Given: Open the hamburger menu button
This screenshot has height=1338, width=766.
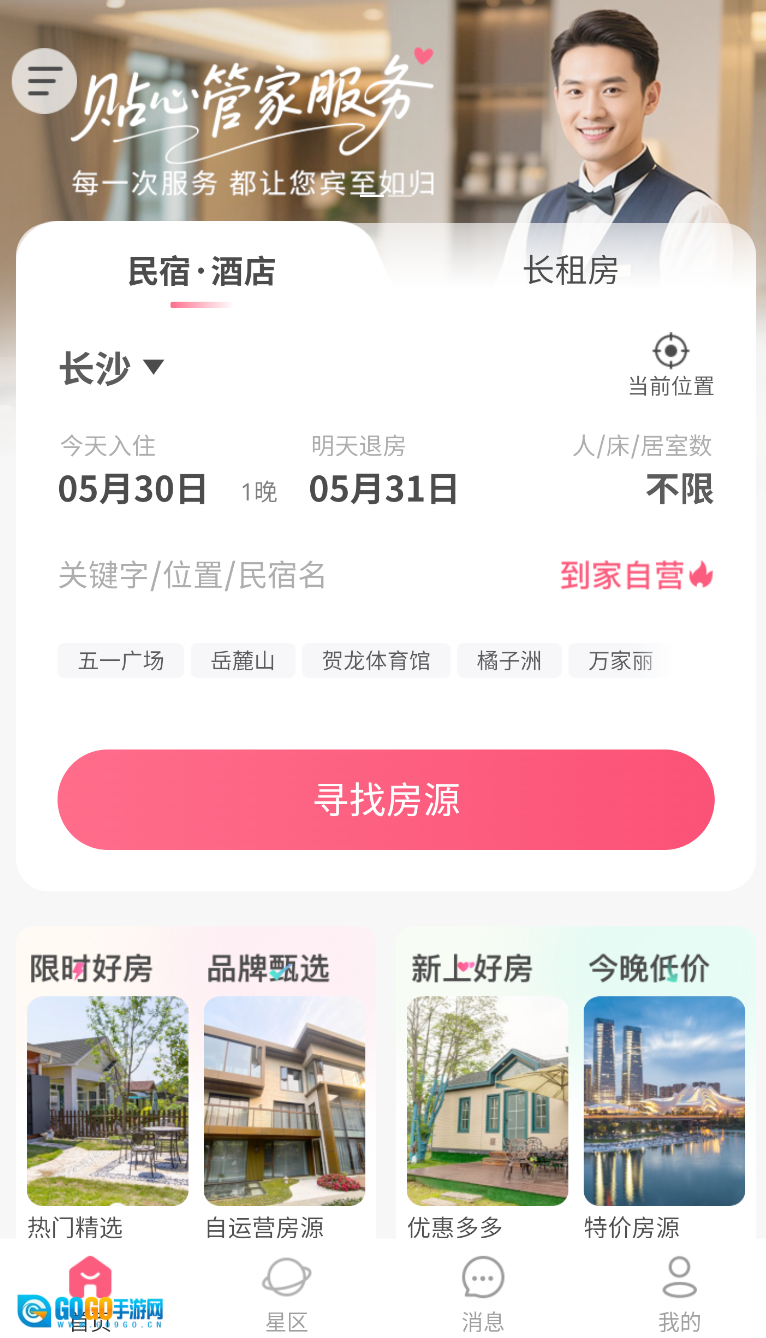Looking at the screenshot, I should tap(44, 81).
